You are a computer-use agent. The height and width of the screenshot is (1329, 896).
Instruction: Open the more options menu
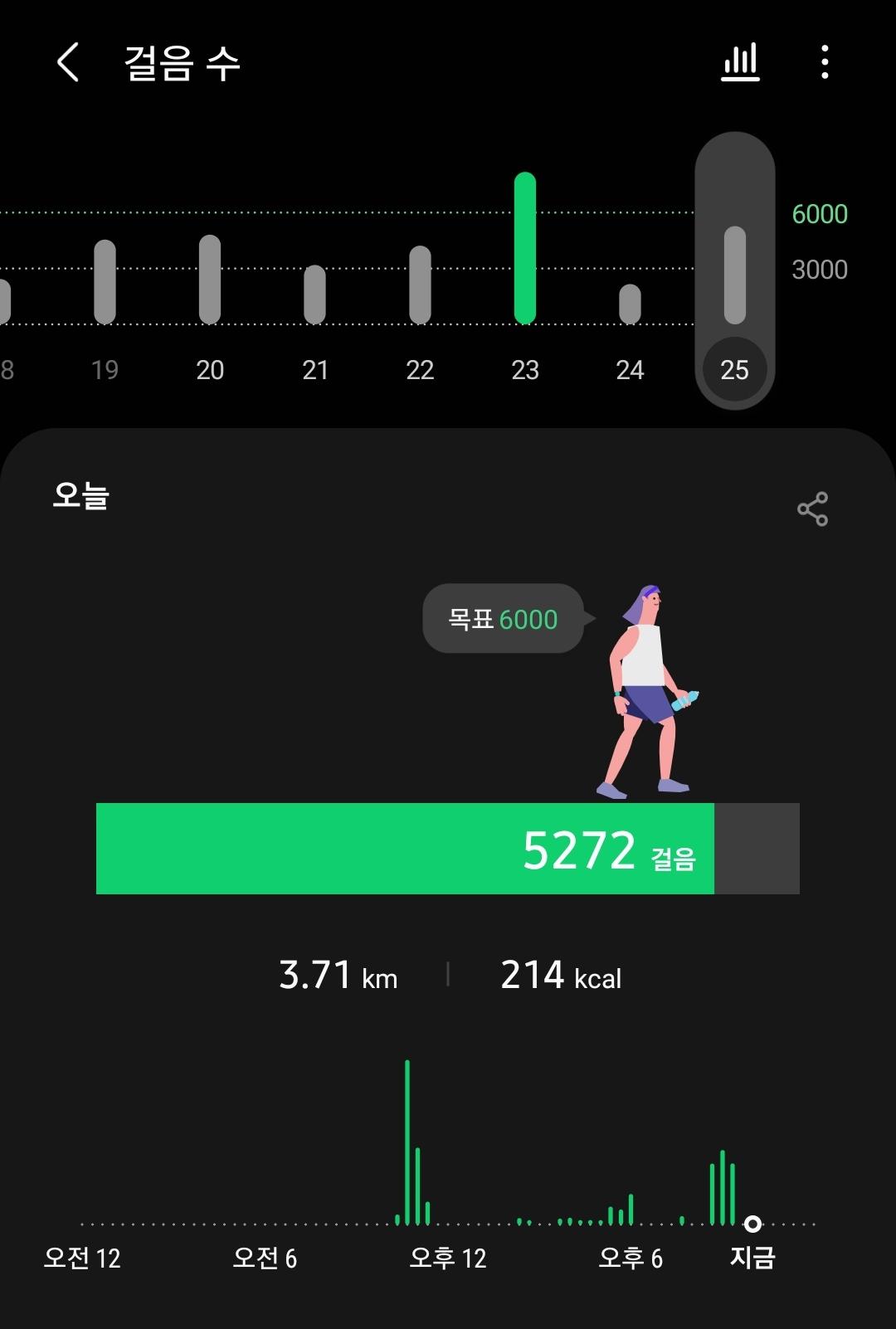click(824, 62)
